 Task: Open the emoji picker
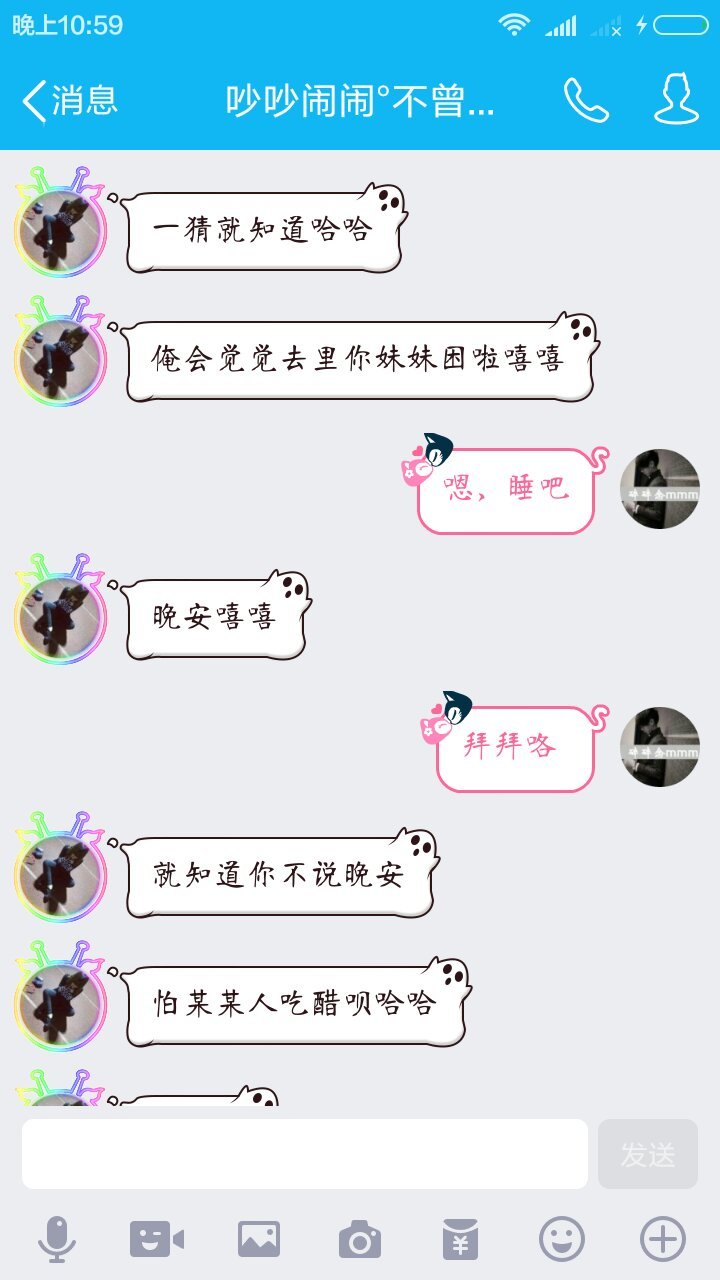(561, 1240)
